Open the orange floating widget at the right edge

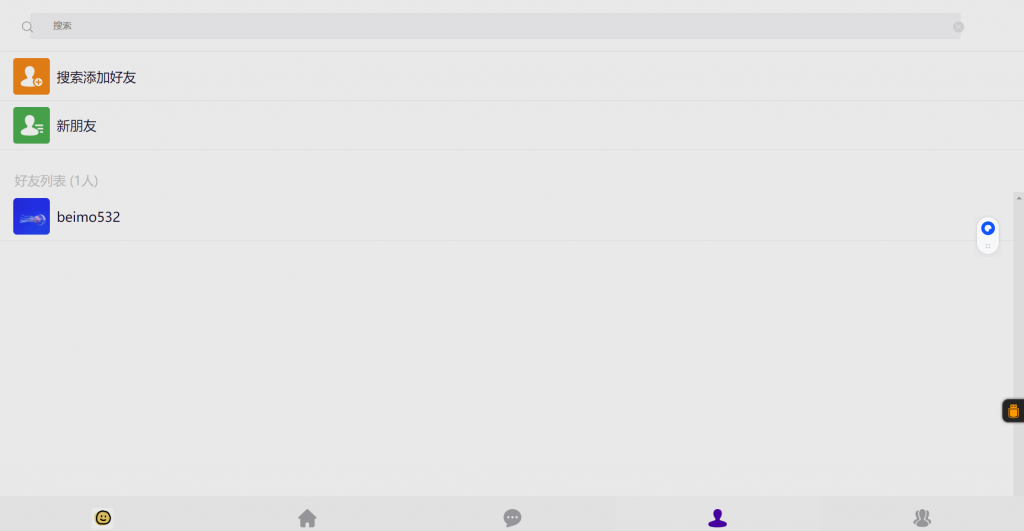(x=1013, y=410)
